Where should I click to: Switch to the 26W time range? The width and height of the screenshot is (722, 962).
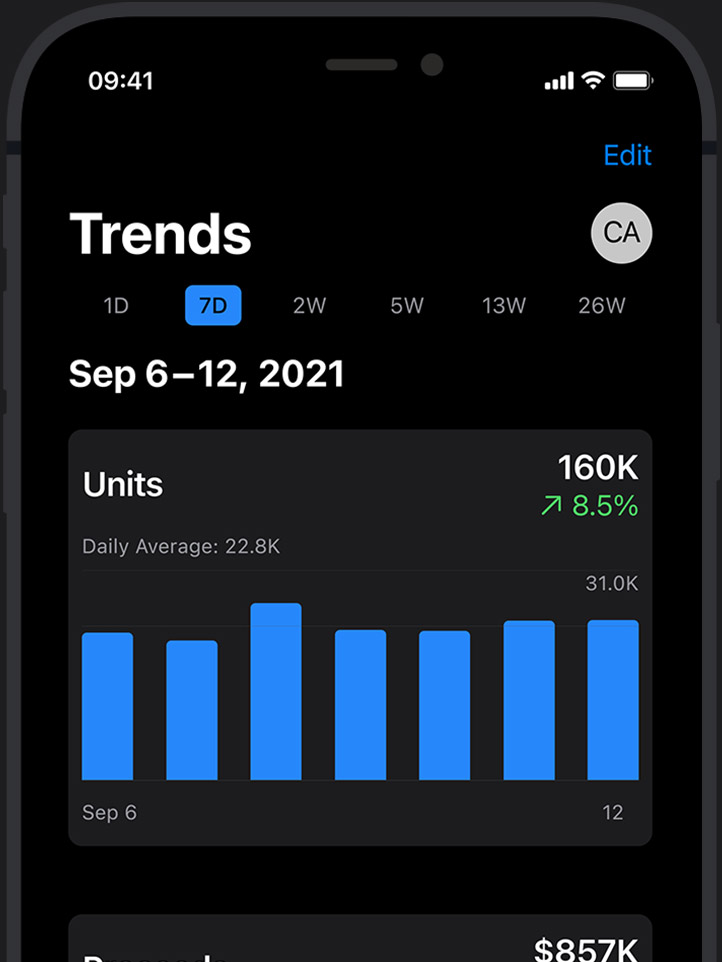[x=601, y=306]
